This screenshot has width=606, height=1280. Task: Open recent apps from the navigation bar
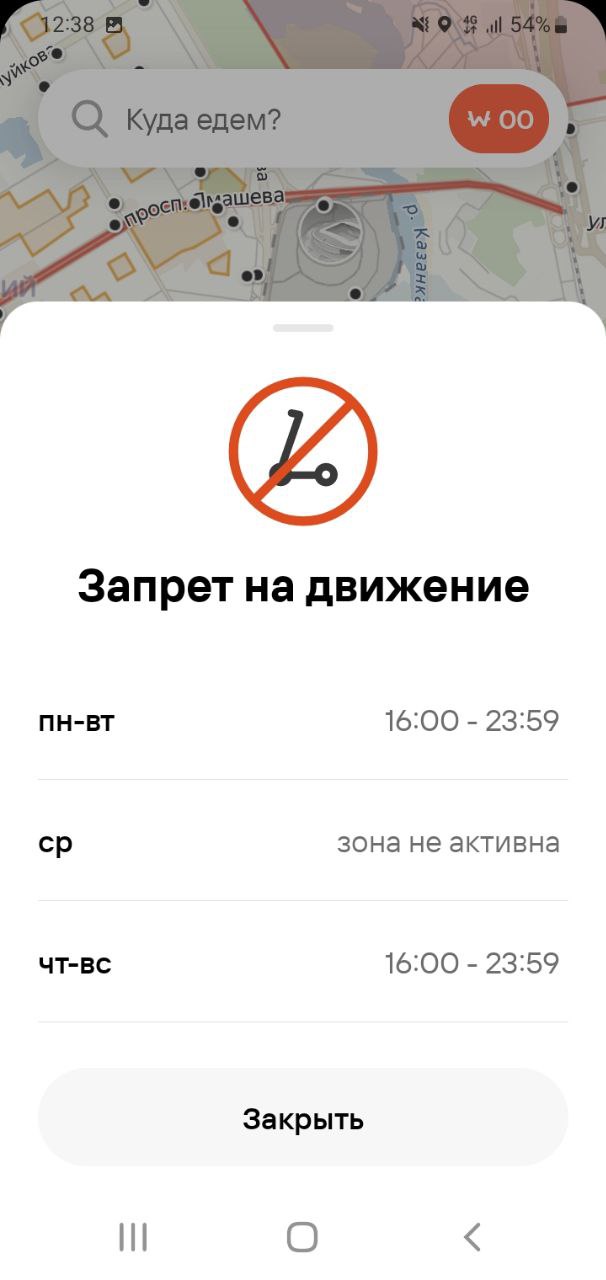click(x=133, y=1237)
